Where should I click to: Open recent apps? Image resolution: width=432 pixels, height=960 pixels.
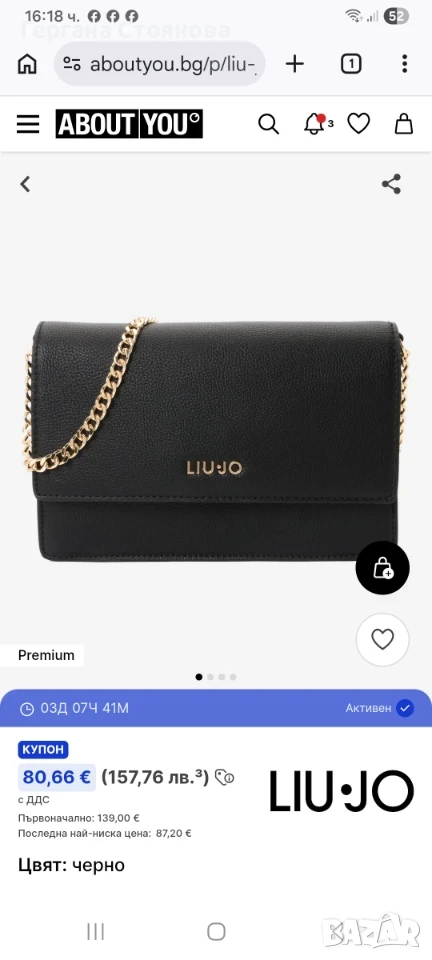pyautogui.click(x=95, y=932)
